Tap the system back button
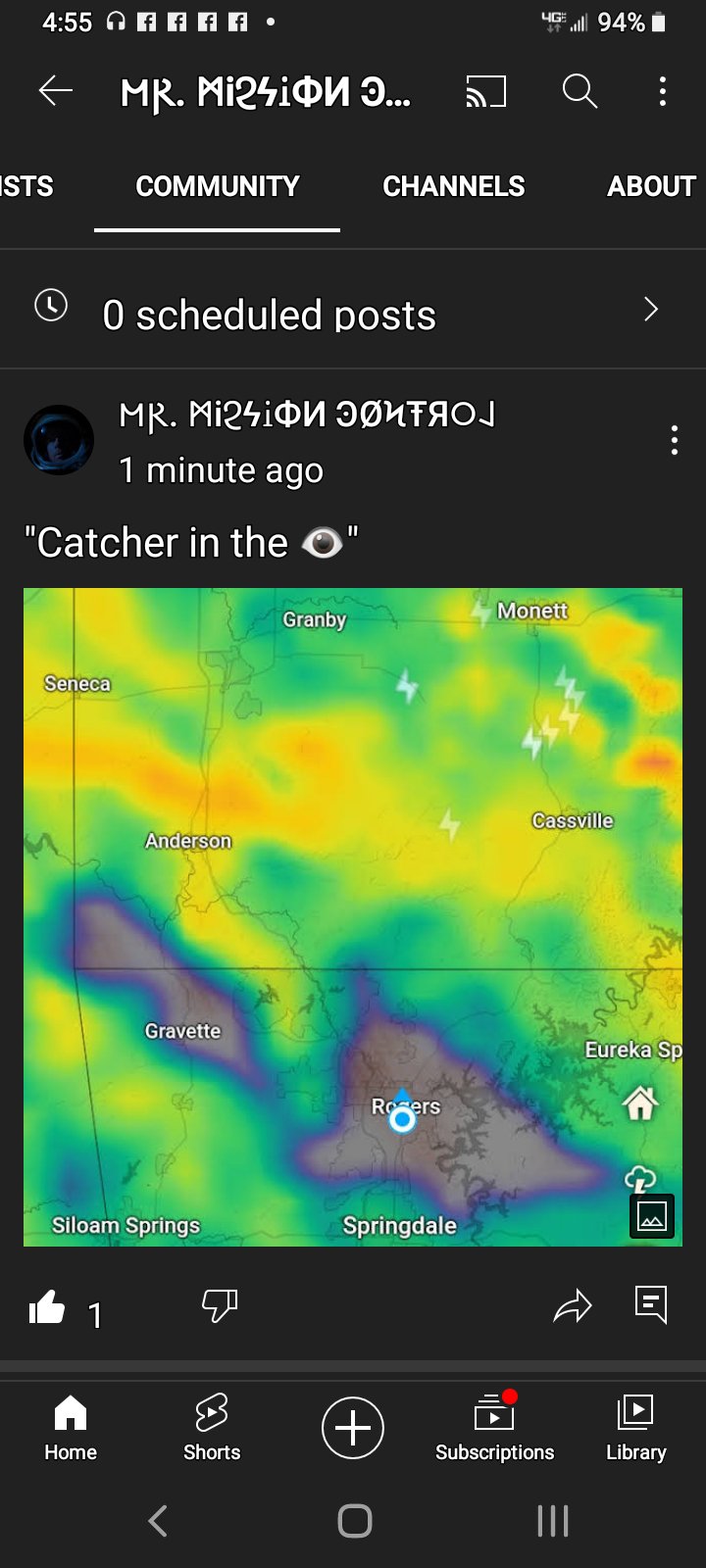Viewport: 706px width, 1568px height. pyautogui.click(x=157, y=1521)
